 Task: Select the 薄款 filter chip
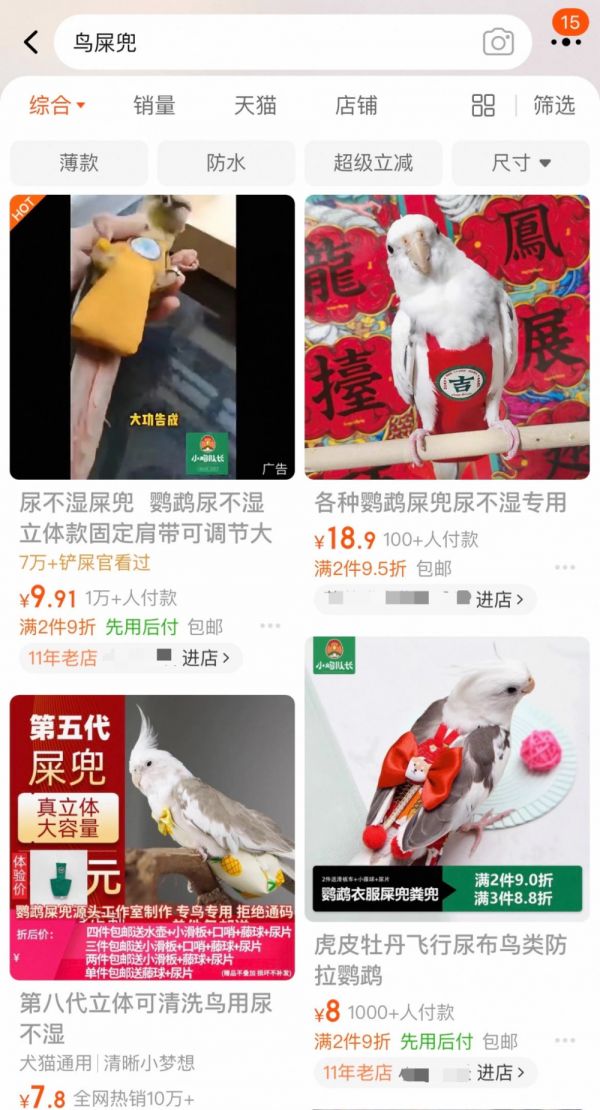79,163
